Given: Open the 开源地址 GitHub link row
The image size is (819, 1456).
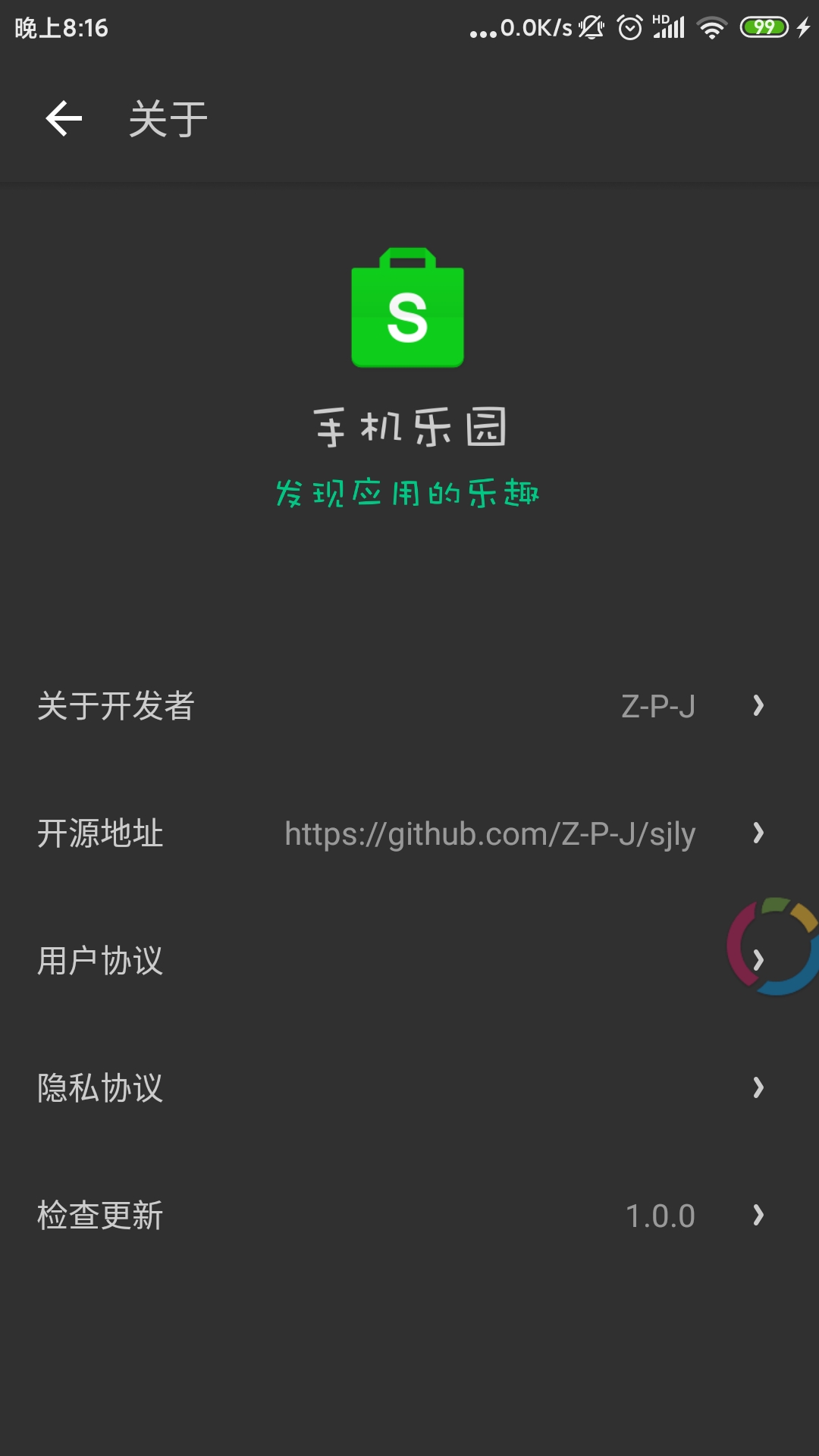Looking at the screenshot, I should pos(409,833).
